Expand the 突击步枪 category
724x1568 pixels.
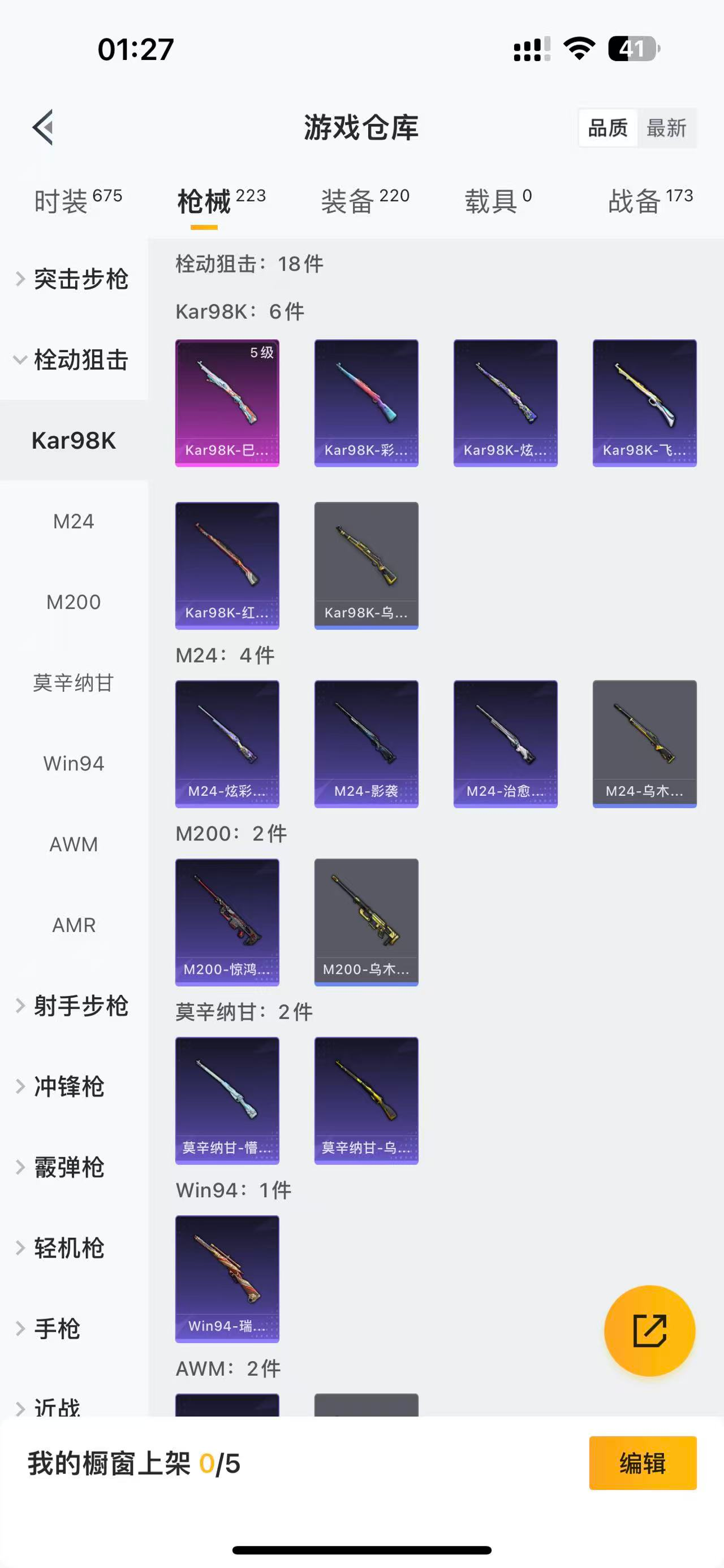73,279
